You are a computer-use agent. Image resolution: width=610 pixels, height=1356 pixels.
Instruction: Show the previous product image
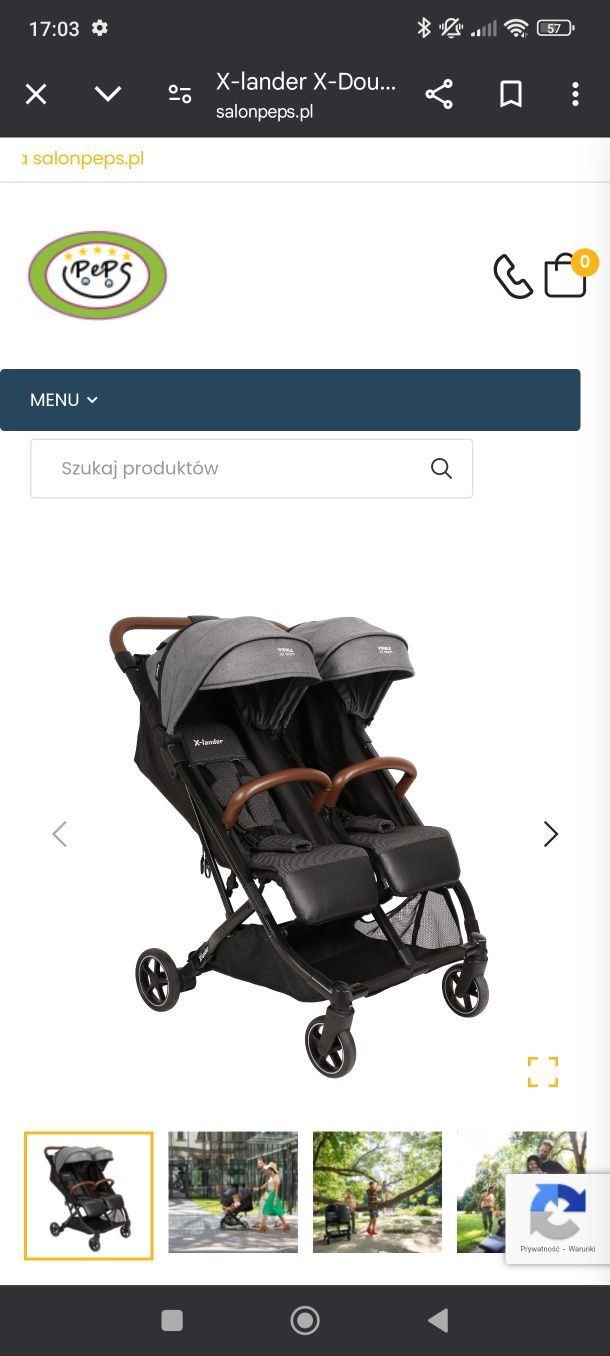point(60,834)
